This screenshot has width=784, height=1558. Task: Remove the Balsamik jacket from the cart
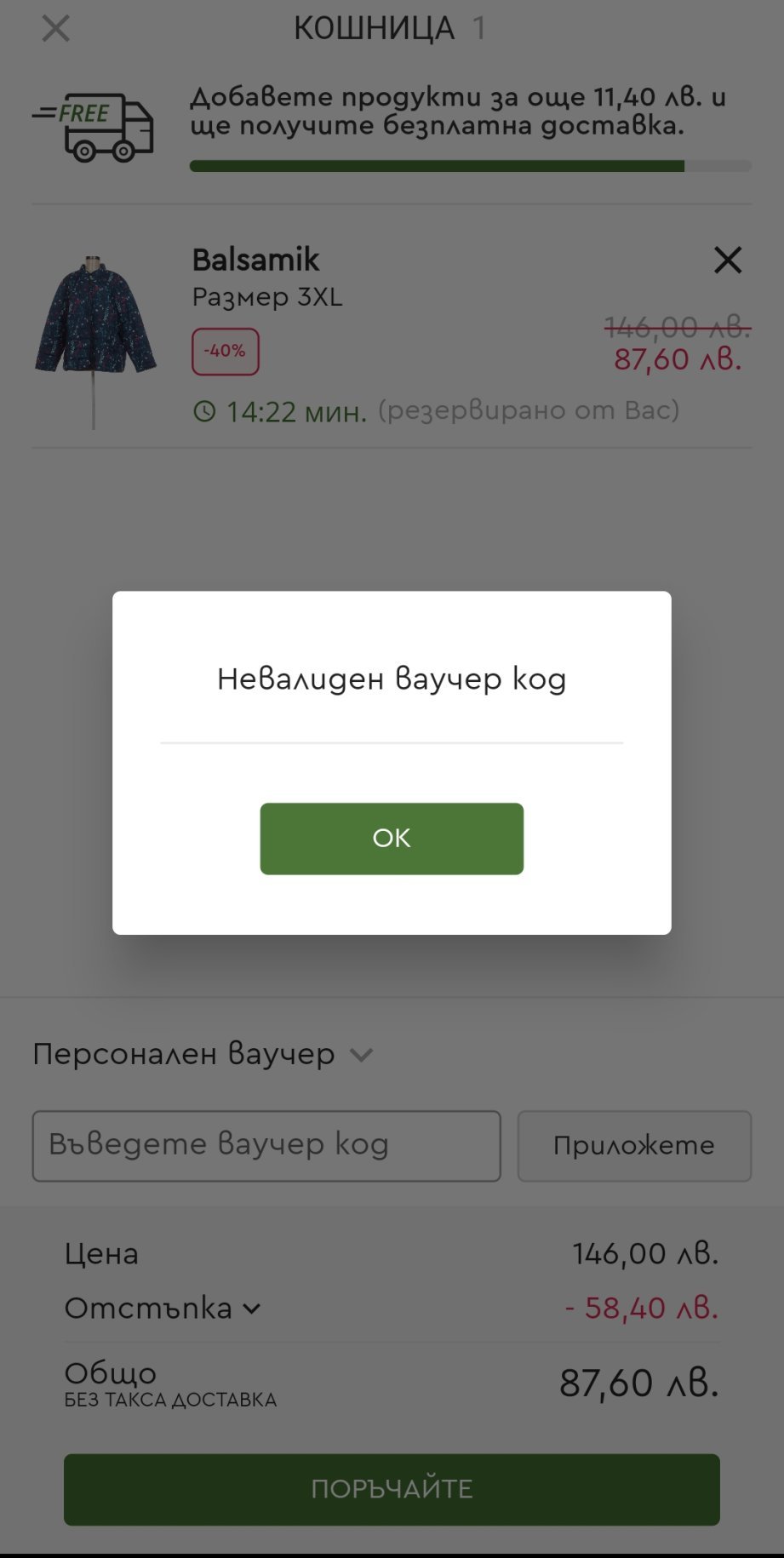(x=728, y=261)
